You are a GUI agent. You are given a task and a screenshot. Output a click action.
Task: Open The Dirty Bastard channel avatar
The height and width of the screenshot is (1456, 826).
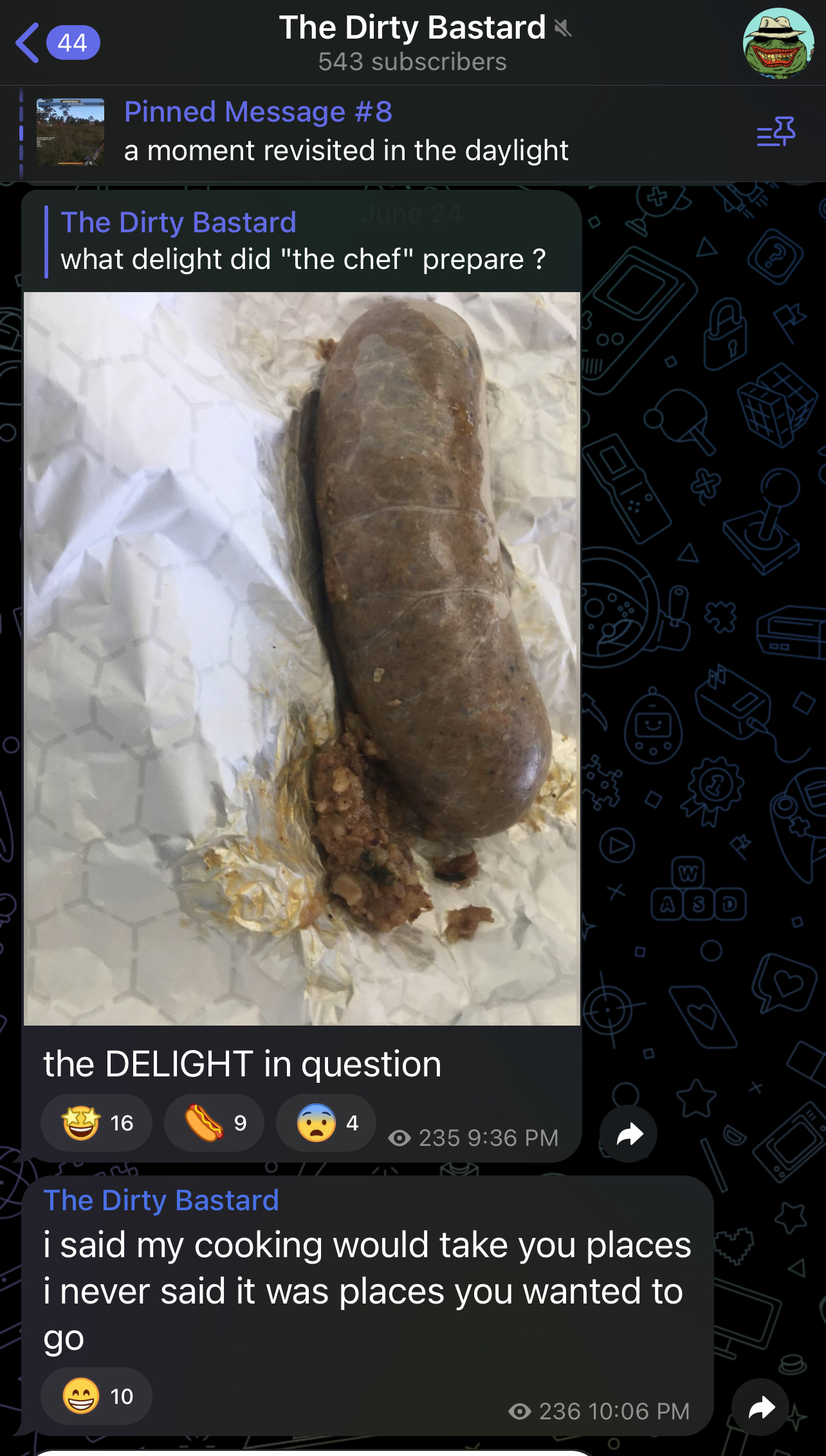778,43
